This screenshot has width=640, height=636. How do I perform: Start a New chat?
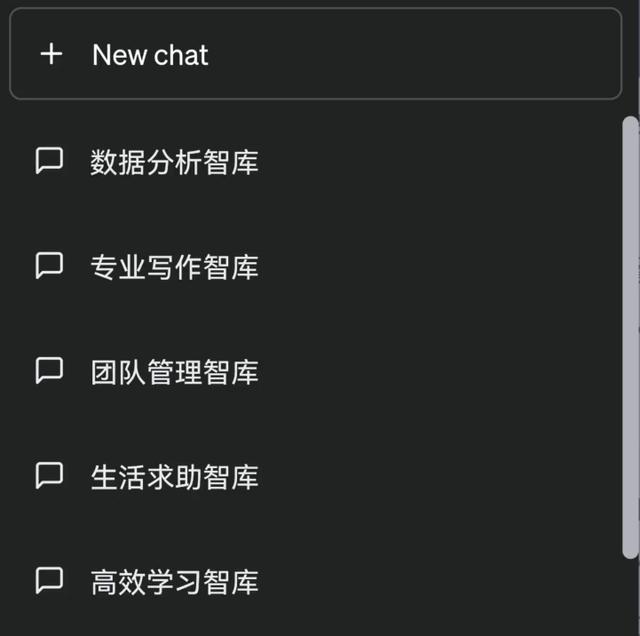point(150,55)
